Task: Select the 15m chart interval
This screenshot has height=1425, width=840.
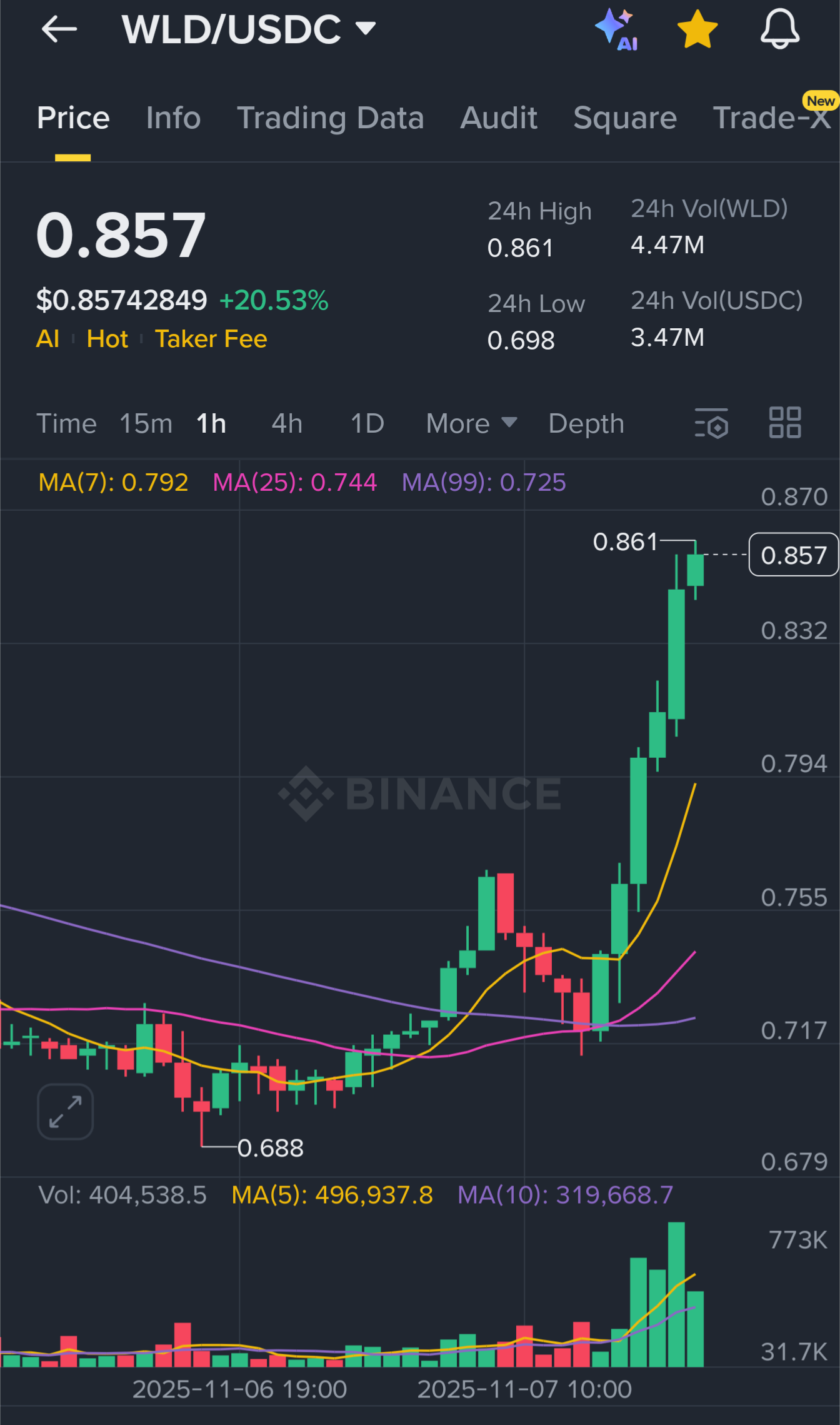Action: pos(146,423)
